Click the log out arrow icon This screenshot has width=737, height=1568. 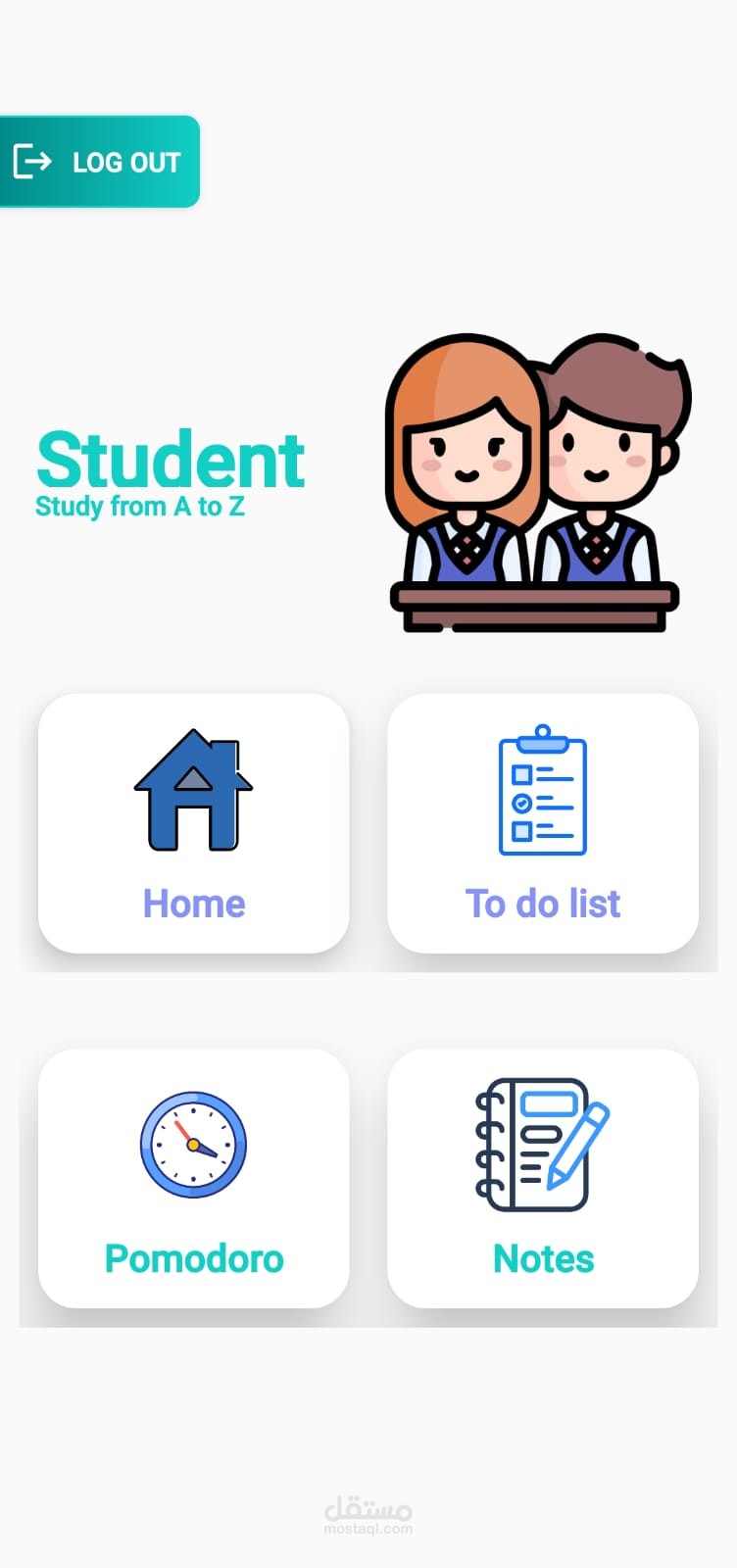[32, 160]
